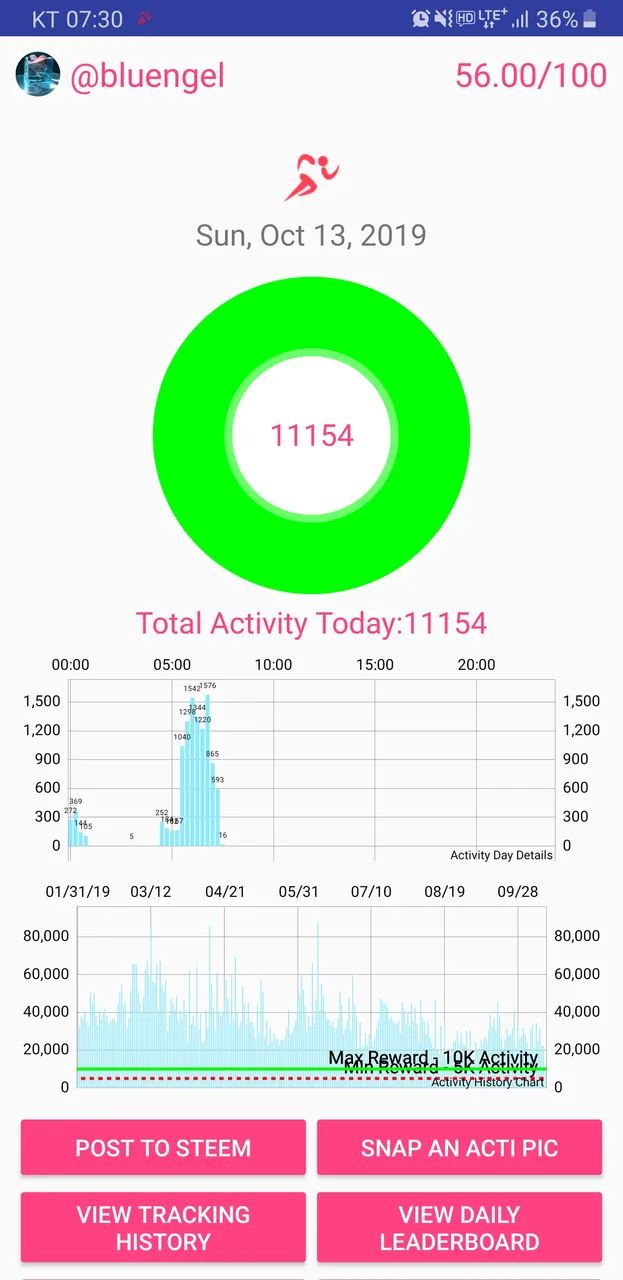
Task: Open View Tracking History
Action: tap(163, 1227)
